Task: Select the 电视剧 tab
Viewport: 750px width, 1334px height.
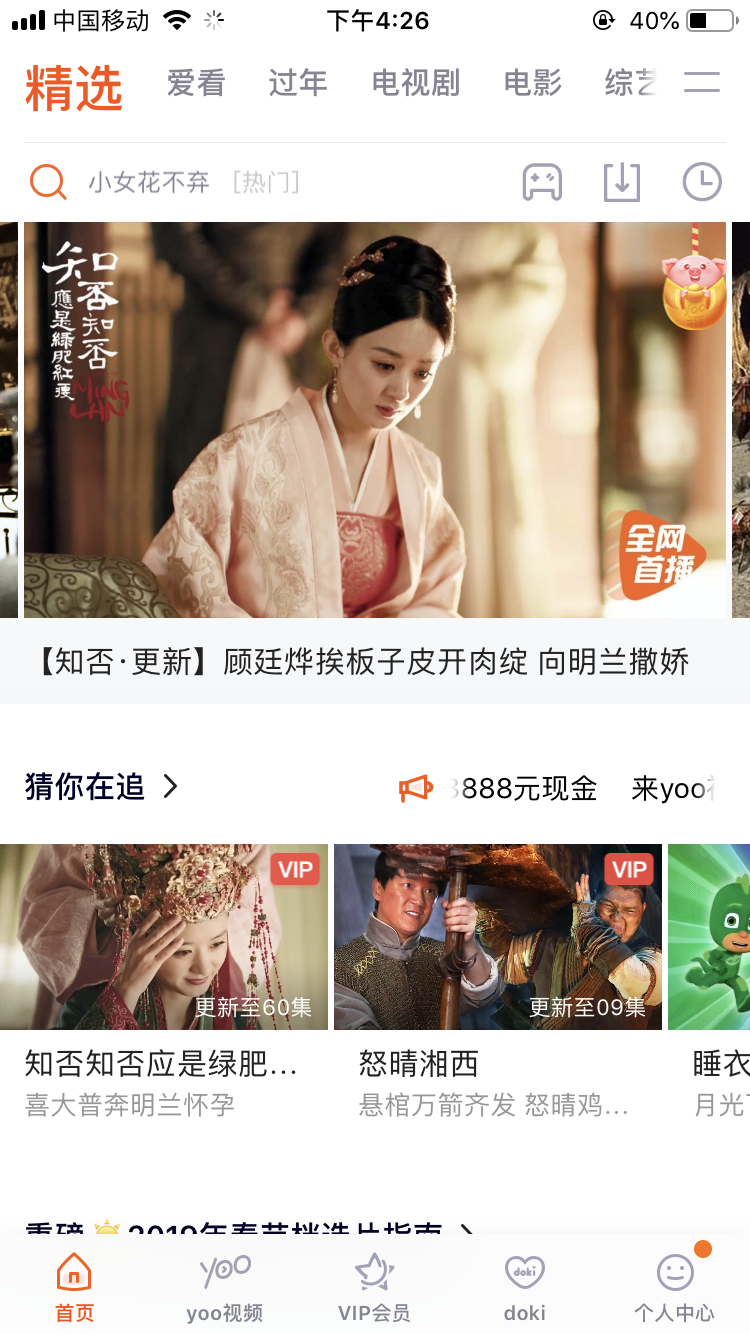Action: tap(415, 83)
